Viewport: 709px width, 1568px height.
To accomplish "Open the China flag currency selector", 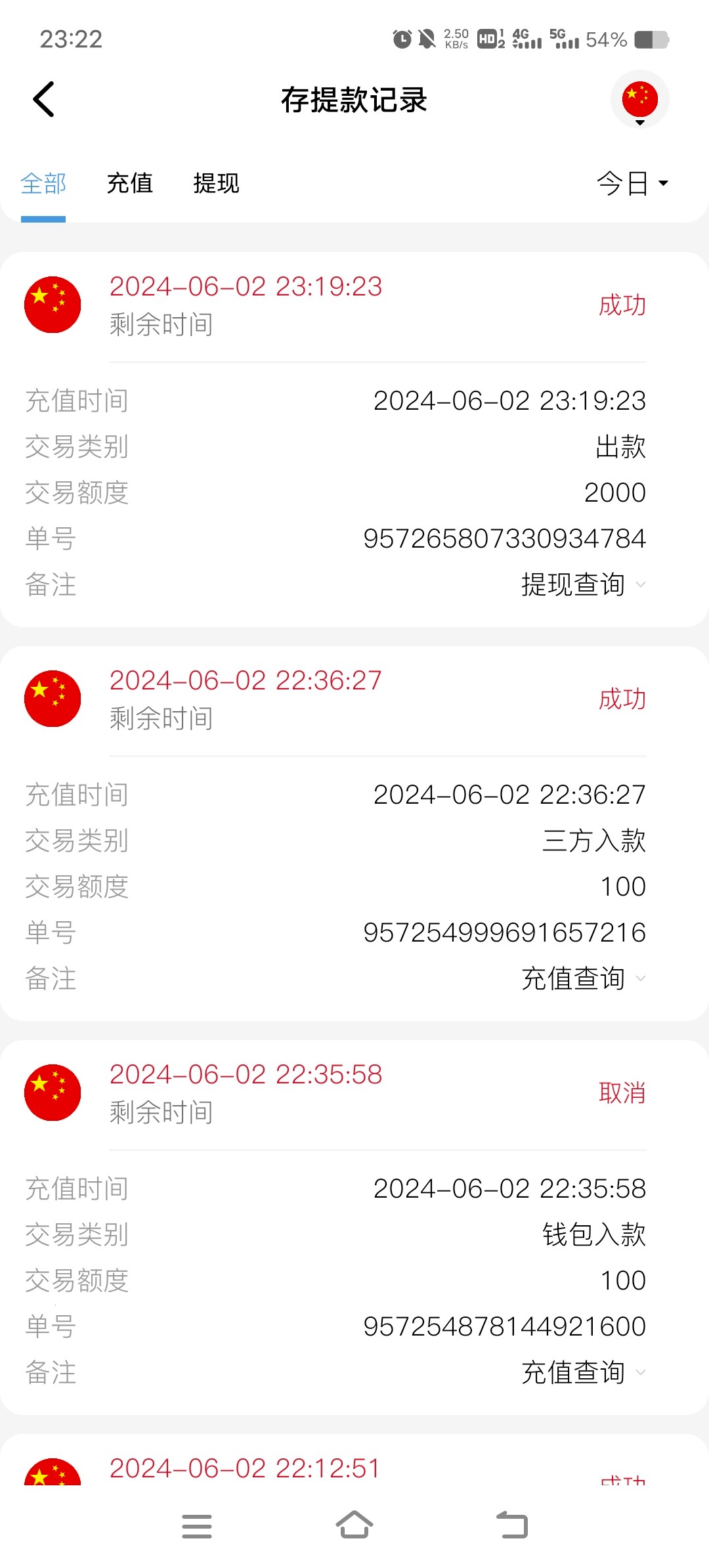I will coord(639,100).
